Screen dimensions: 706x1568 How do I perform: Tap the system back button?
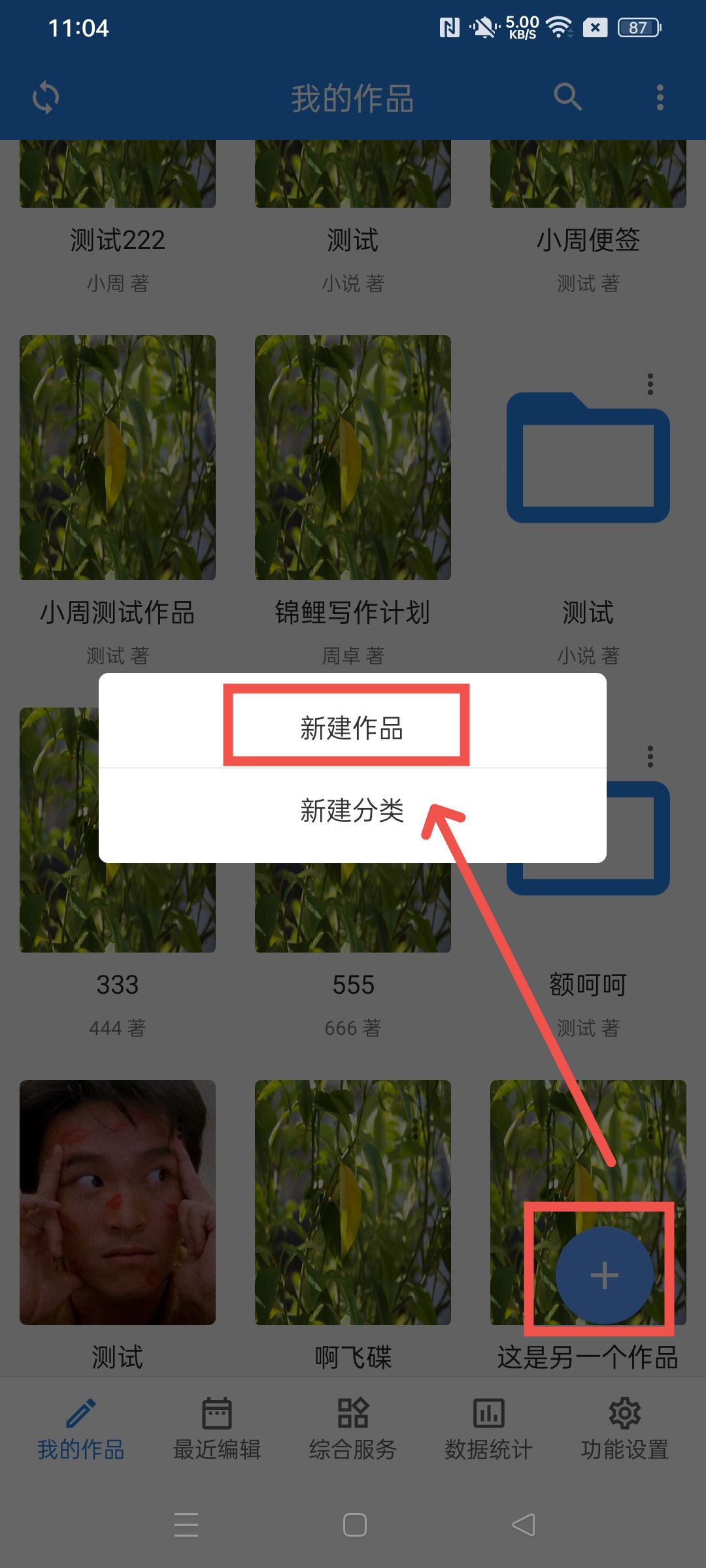(x=523, y=1525)
